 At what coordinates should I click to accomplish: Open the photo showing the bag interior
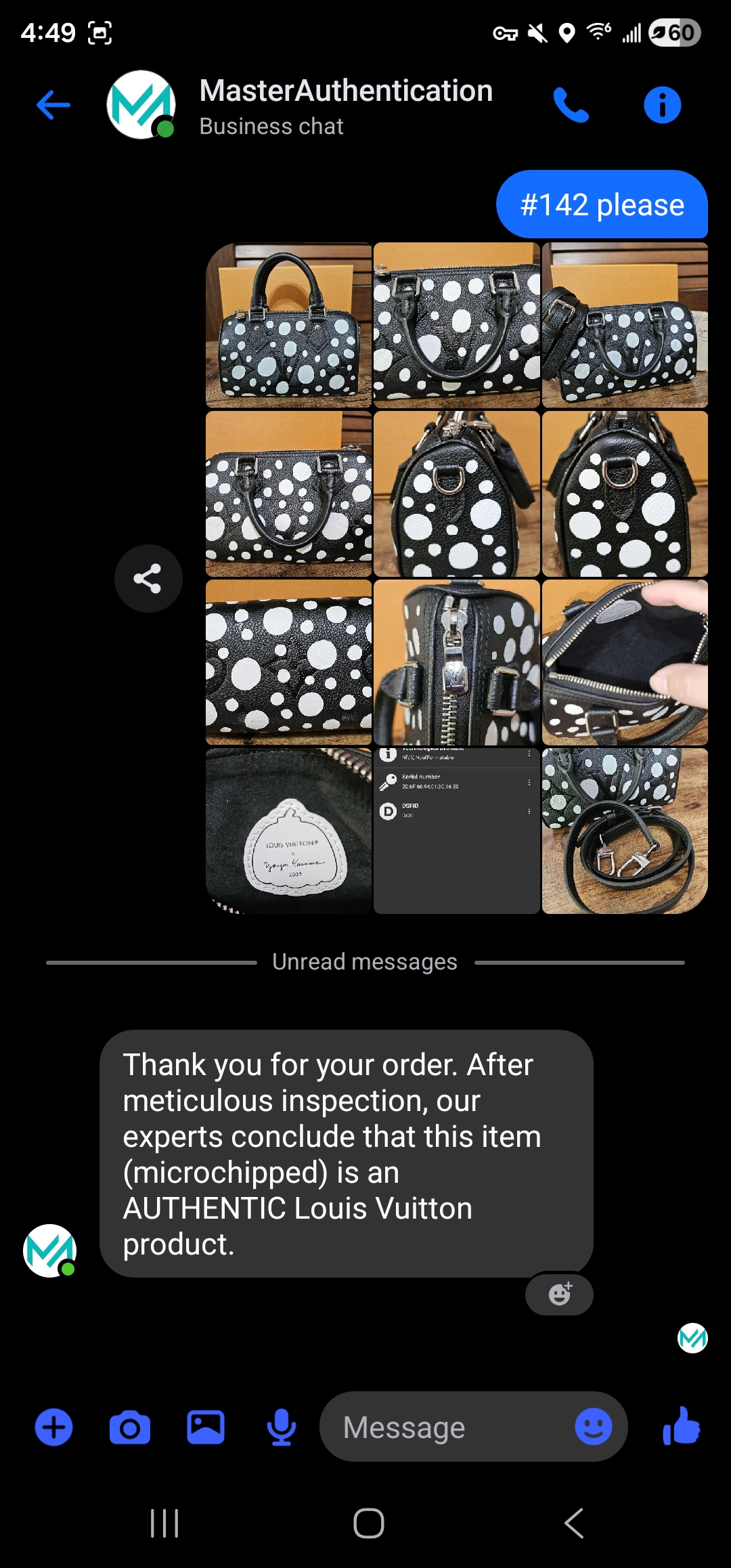[625, 662]
